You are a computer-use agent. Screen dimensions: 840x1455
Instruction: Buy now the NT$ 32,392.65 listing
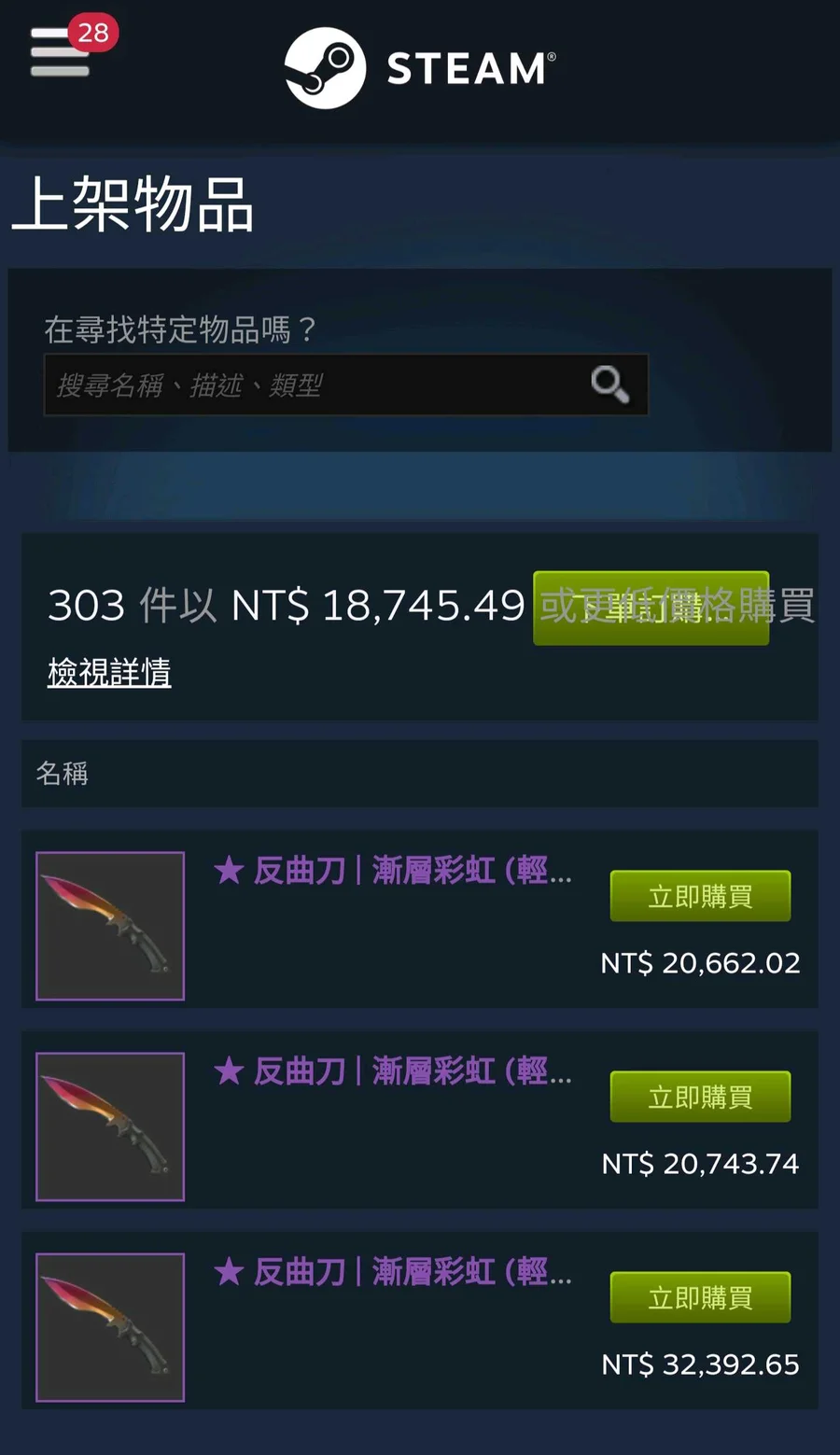pyautogui.click(x=700, y=1297)
